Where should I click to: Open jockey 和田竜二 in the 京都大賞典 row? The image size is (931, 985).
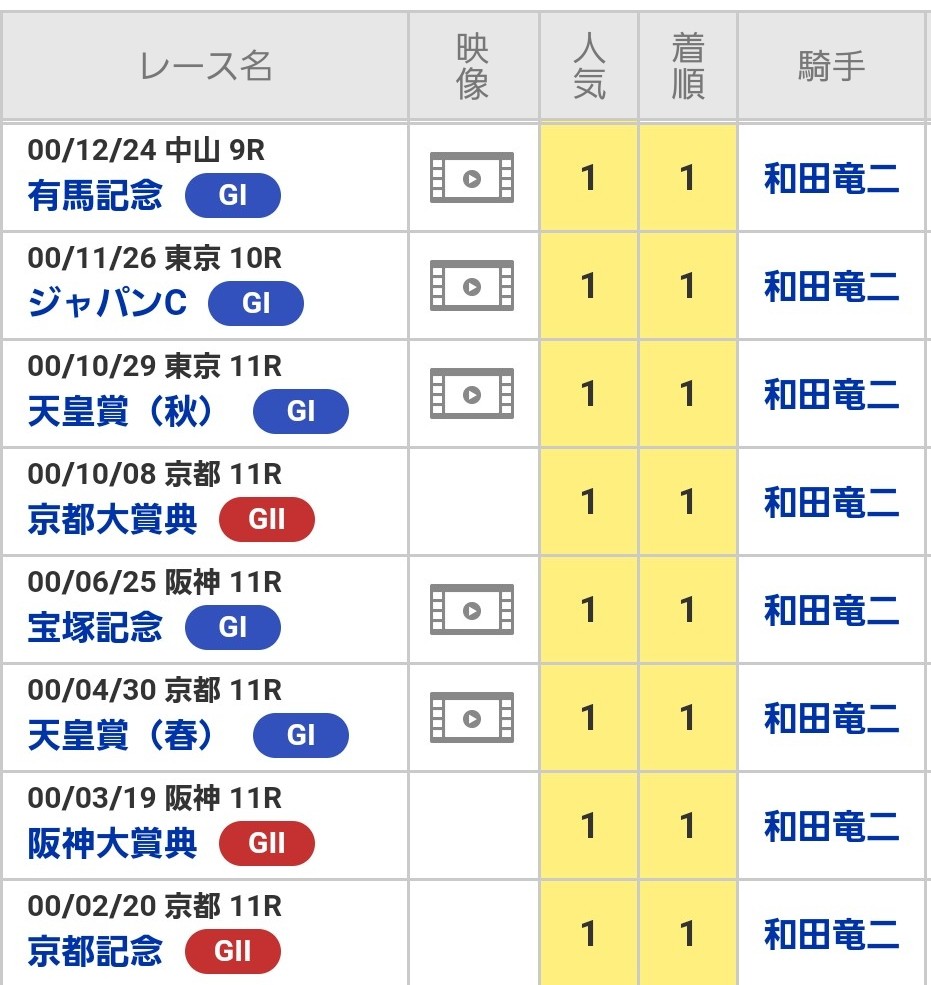tap(832, 503)
